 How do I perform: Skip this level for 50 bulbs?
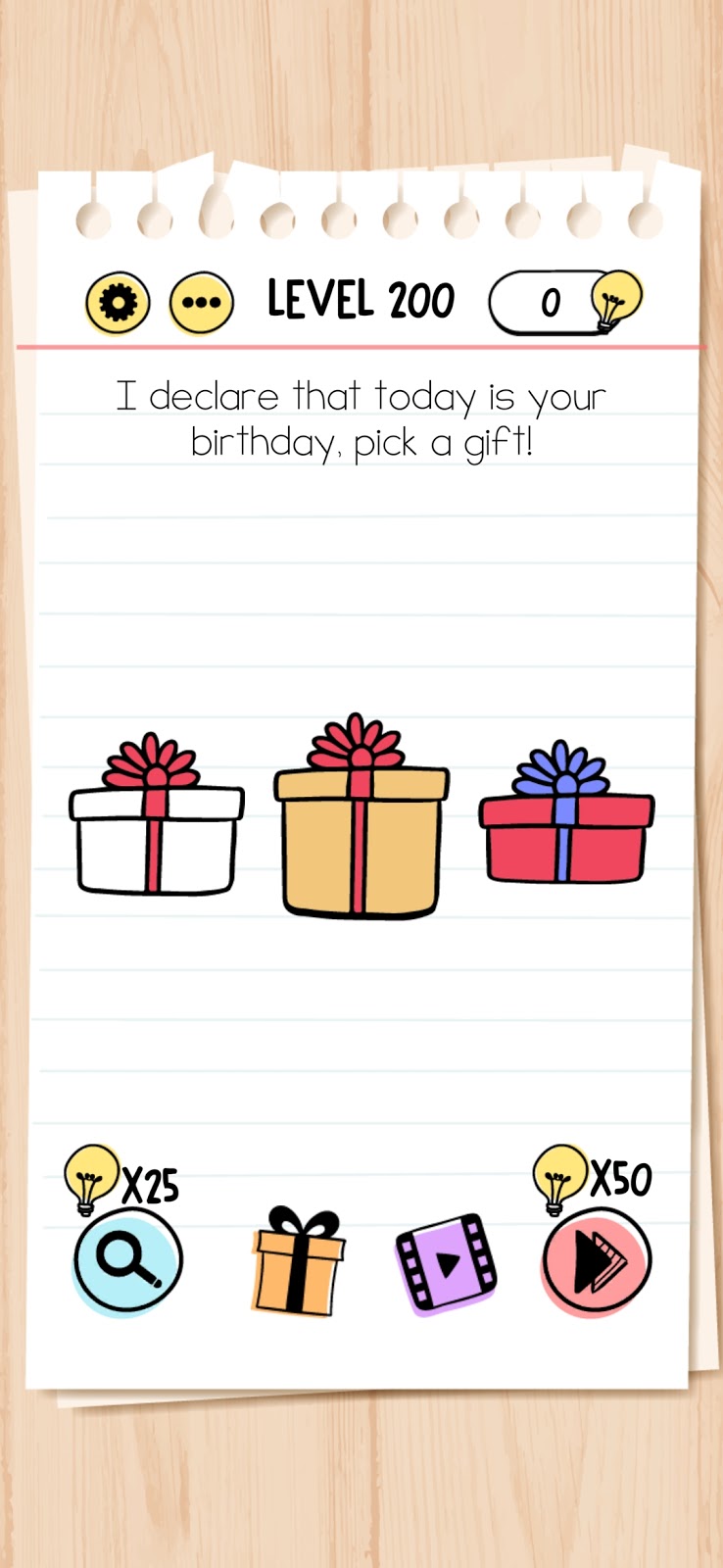coord(596,1261)
